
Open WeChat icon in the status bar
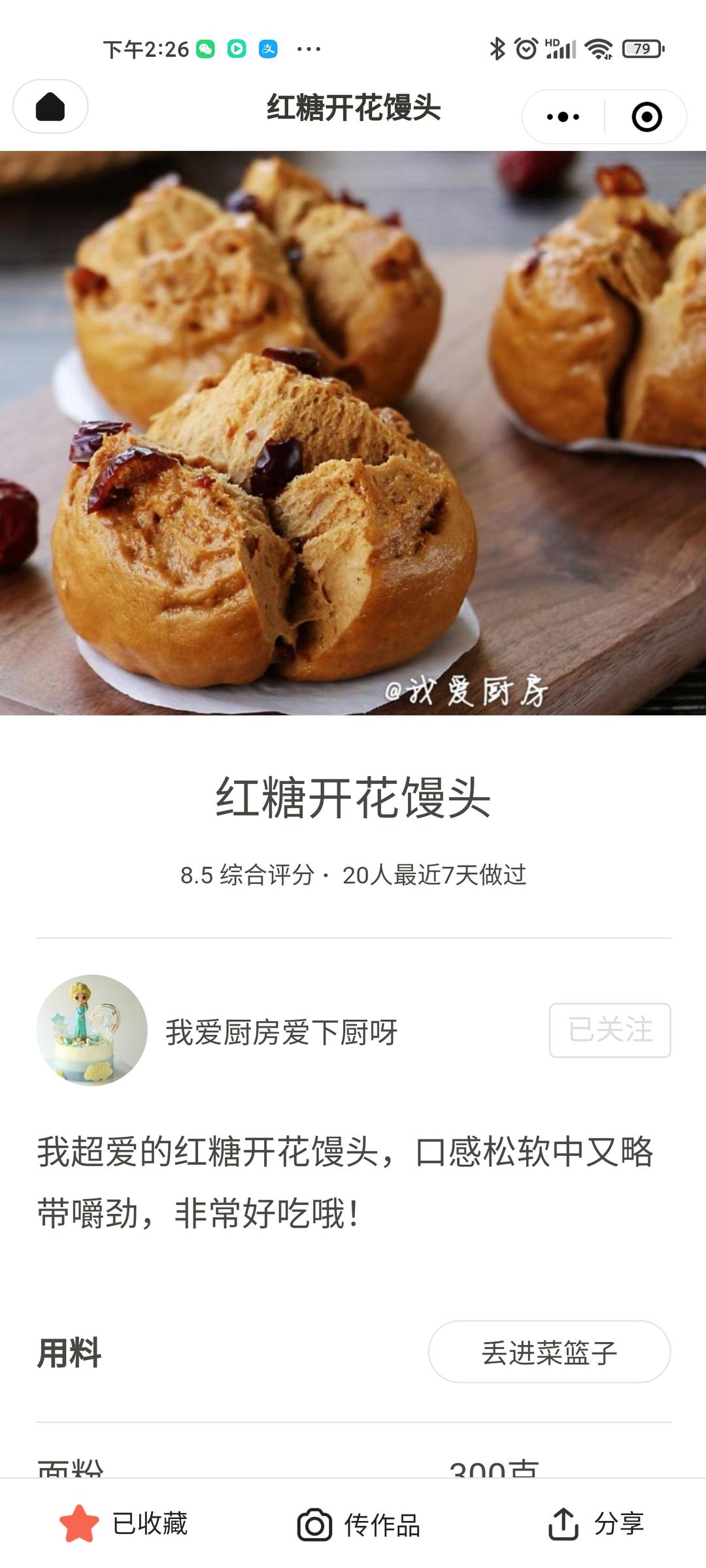tap(205, 47)
